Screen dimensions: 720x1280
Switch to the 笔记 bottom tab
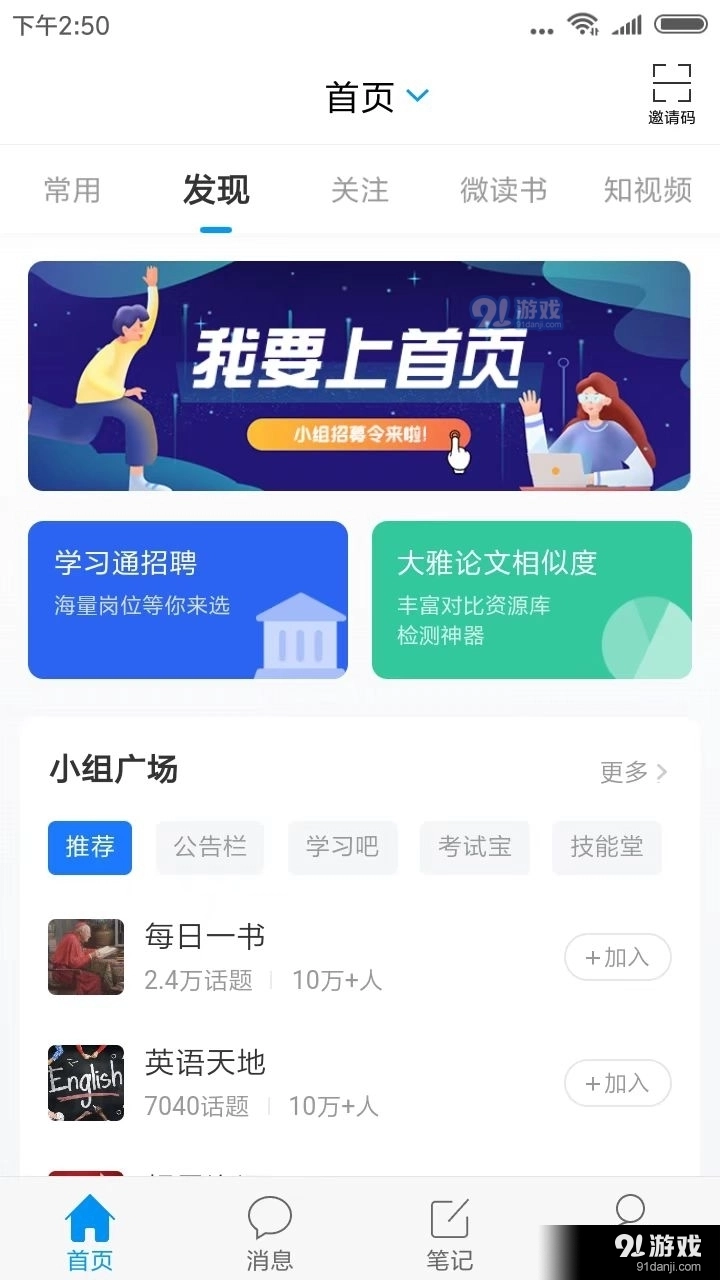(449, 1233)
